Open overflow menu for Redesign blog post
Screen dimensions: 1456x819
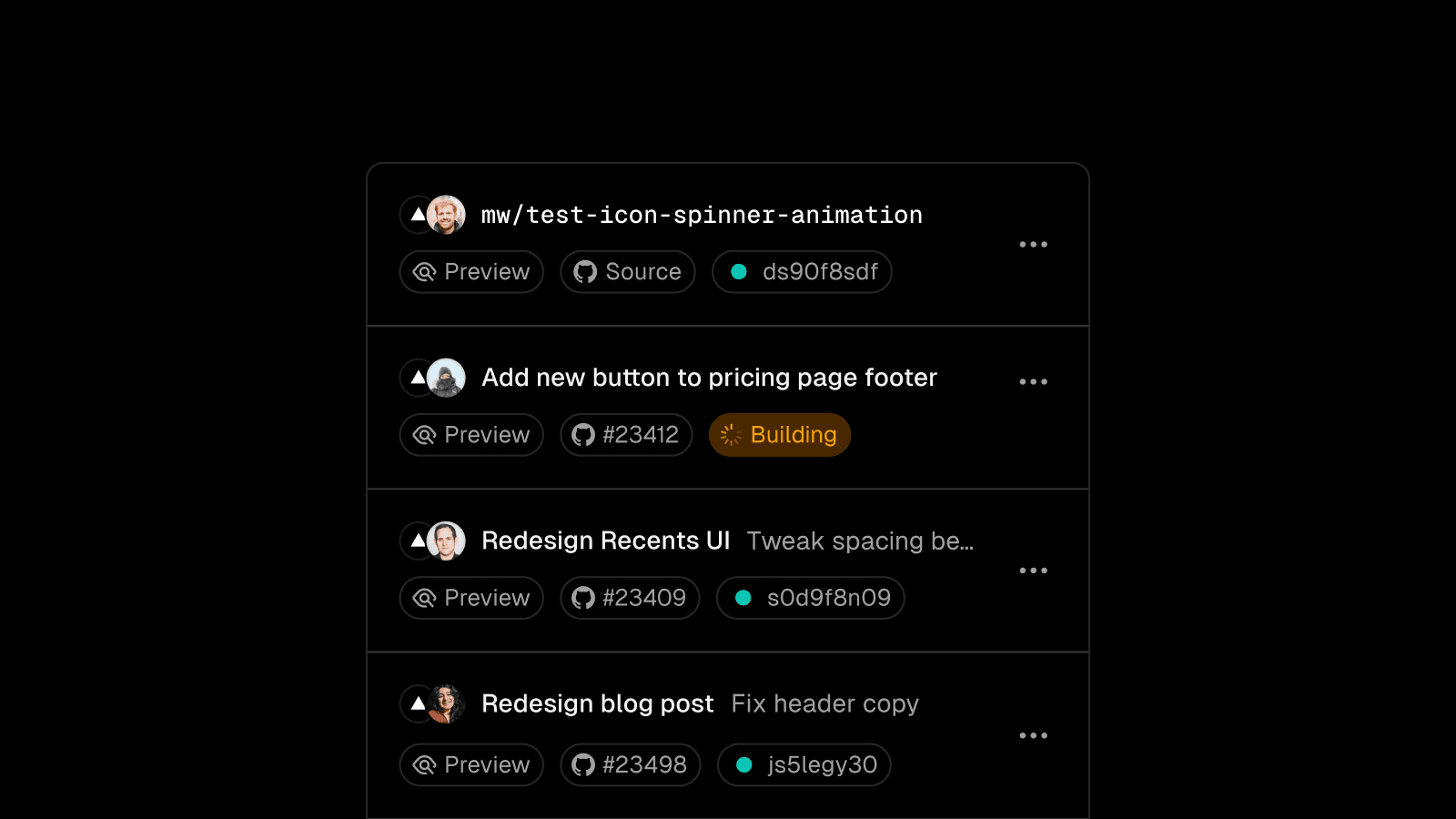click(1033, 735)
